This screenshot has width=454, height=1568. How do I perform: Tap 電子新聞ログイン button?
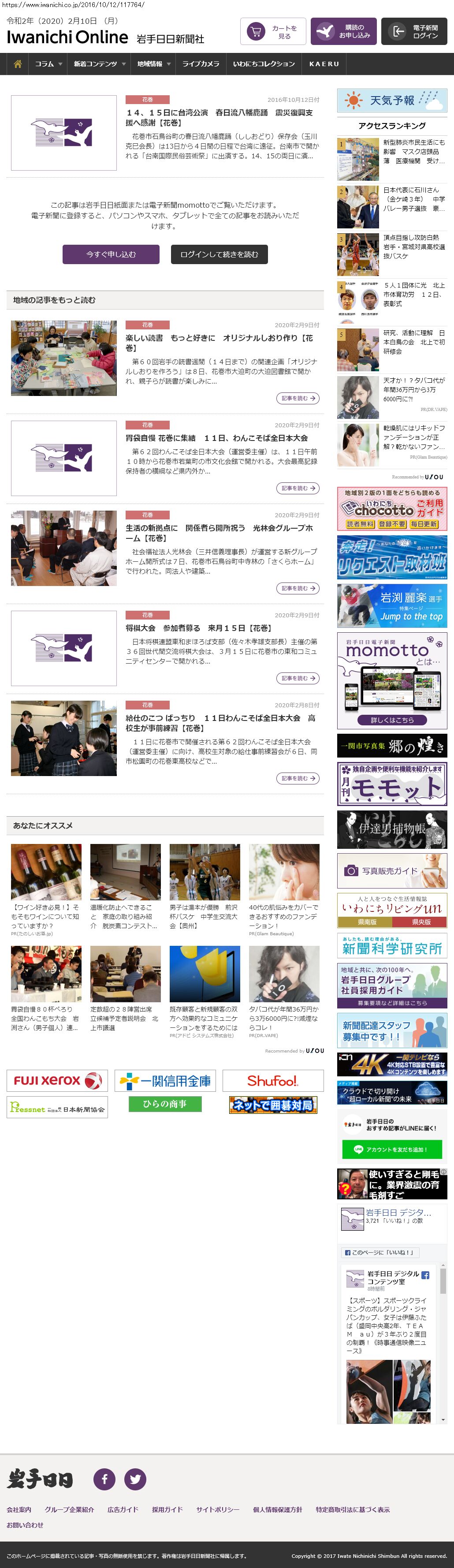click(x=414, y=32)
